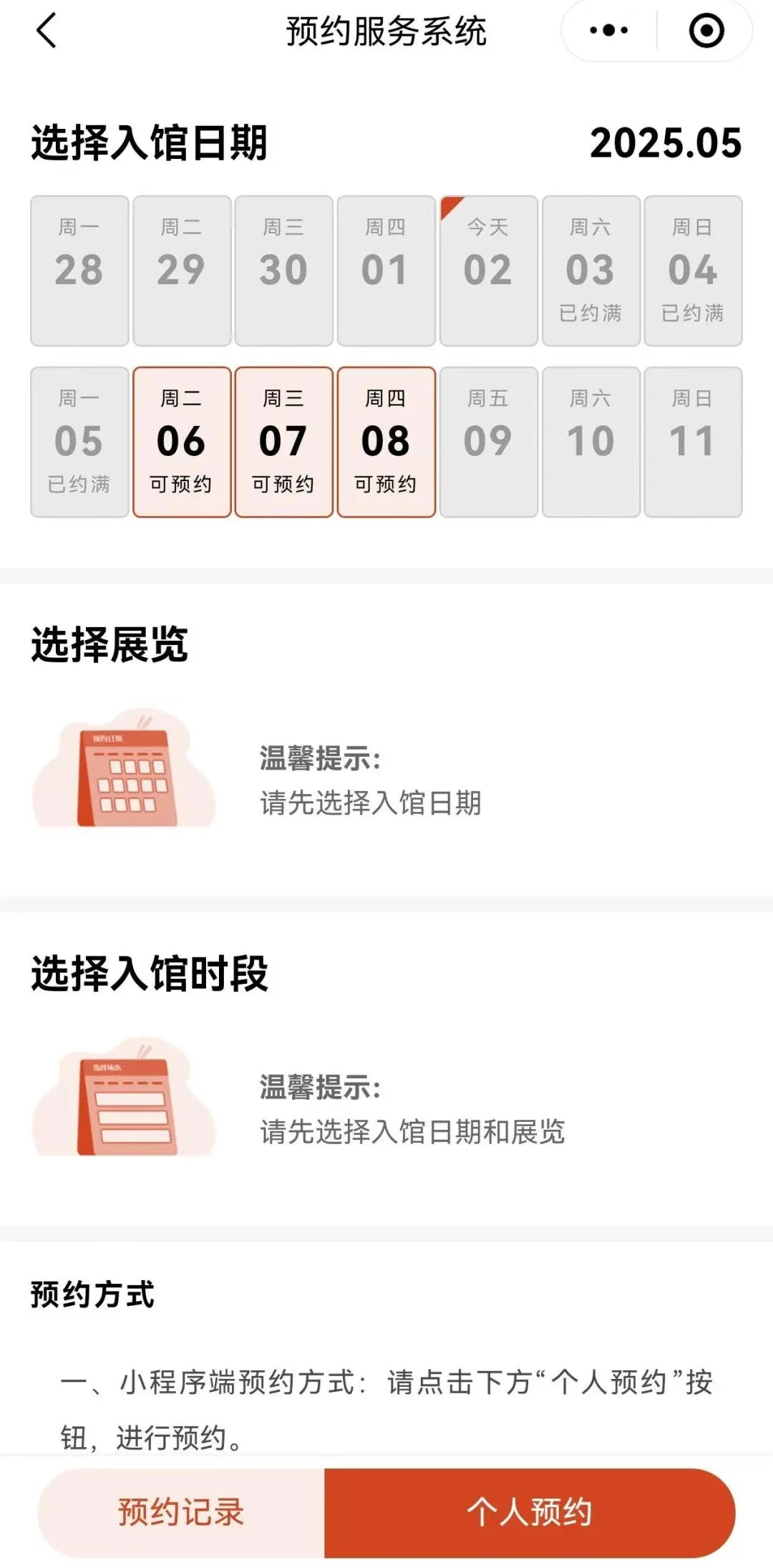Click the month label 2025.05
773x1568 pixels.
click(x=666, y=143)
